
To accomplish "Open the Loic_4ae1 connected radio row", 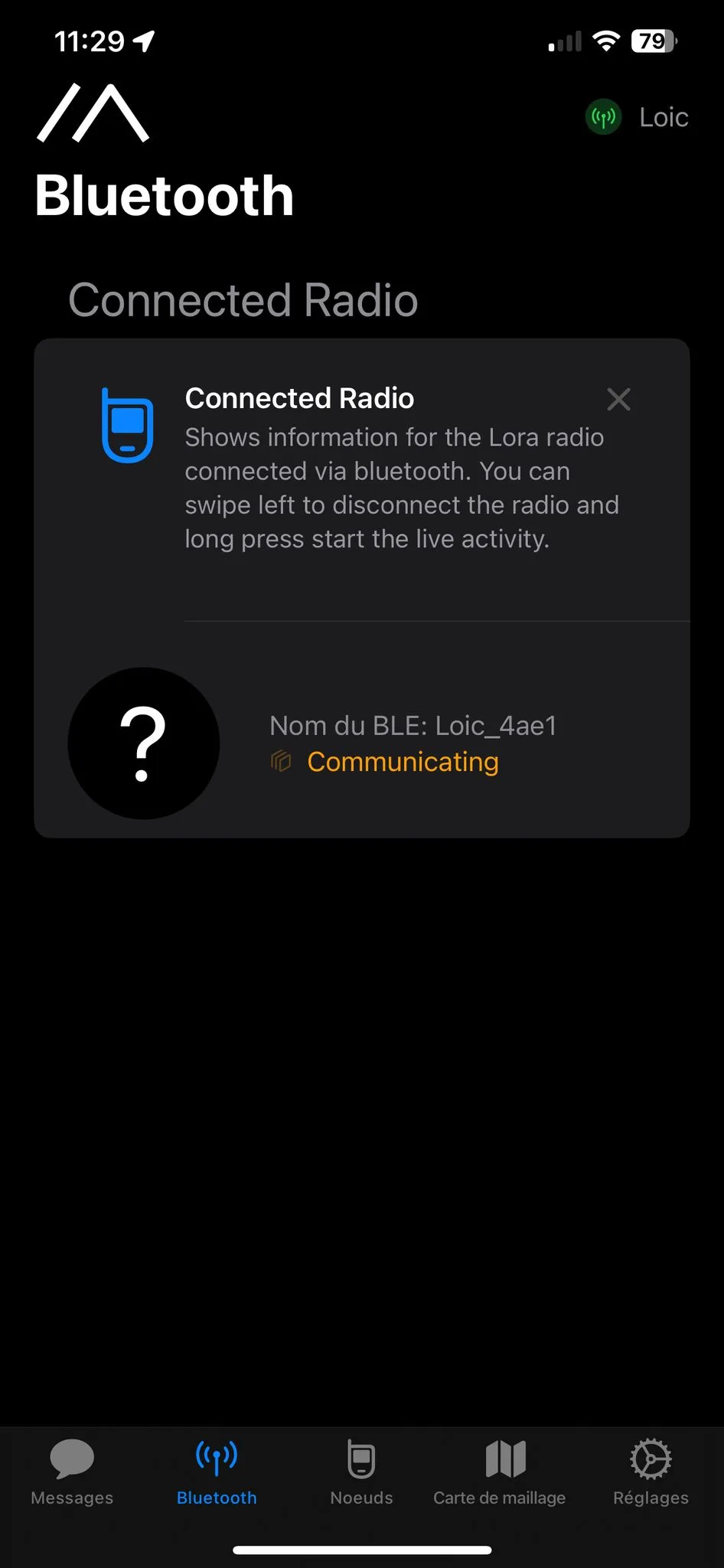I will (412, 743).
